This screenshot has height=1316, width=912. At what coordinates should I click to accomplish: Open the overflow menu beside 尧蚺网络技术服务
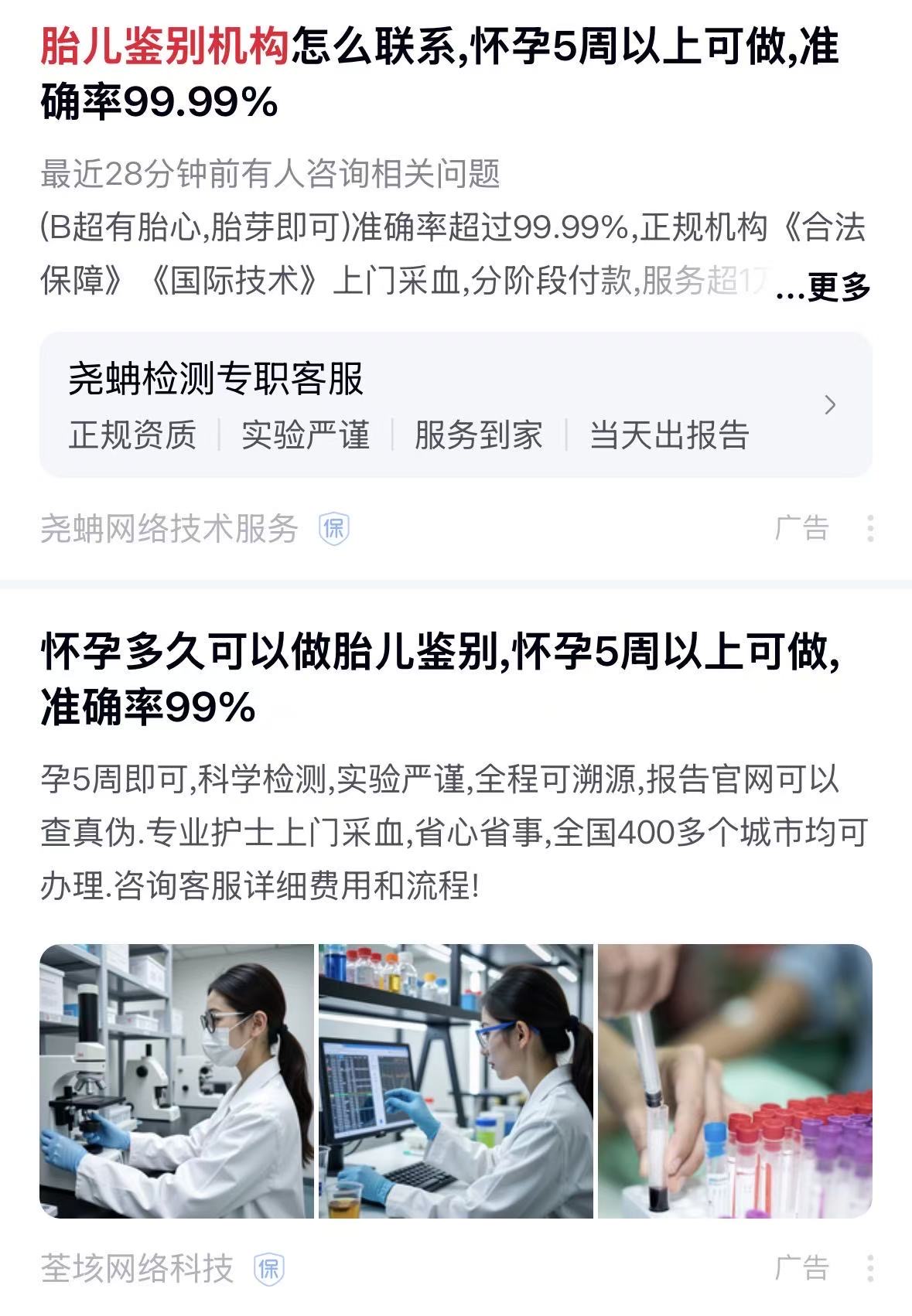click(x=871, y=528)
